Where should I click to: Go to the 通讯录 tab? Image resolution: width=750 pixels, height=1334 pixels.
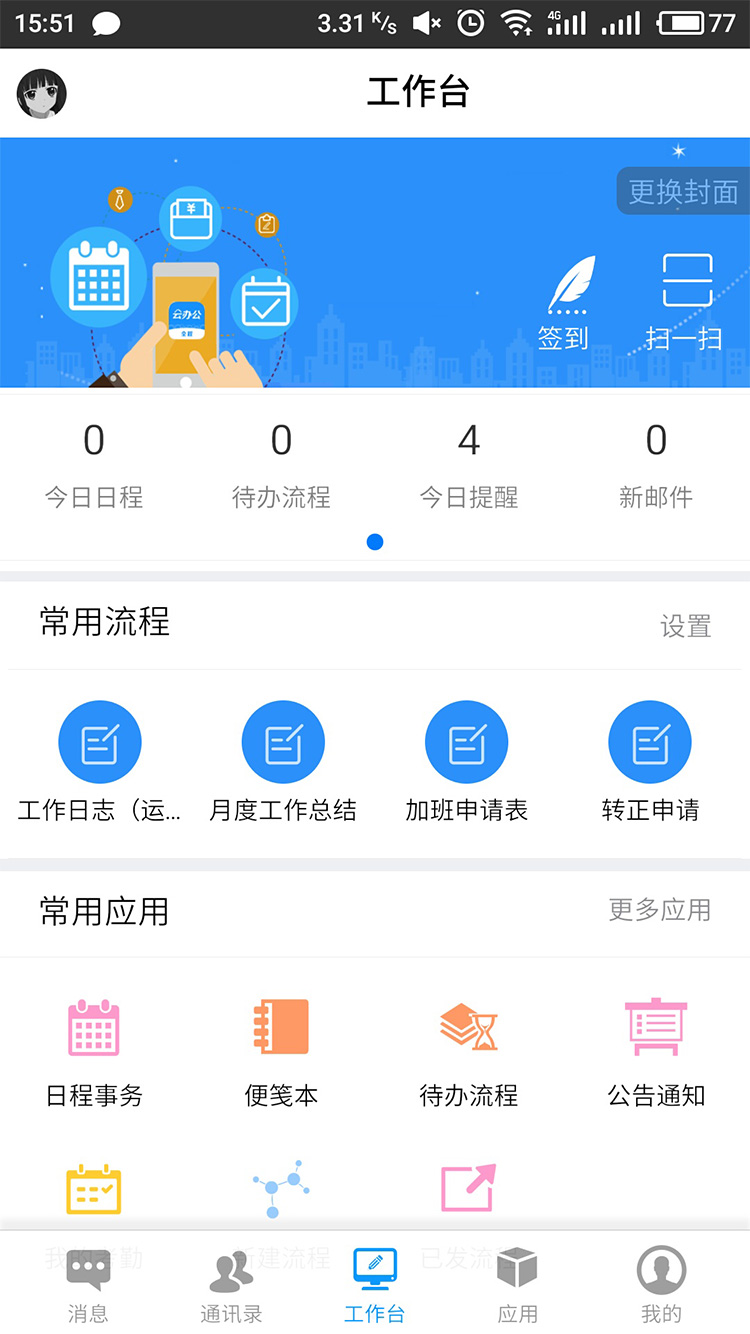click(x=231, y=1285)
